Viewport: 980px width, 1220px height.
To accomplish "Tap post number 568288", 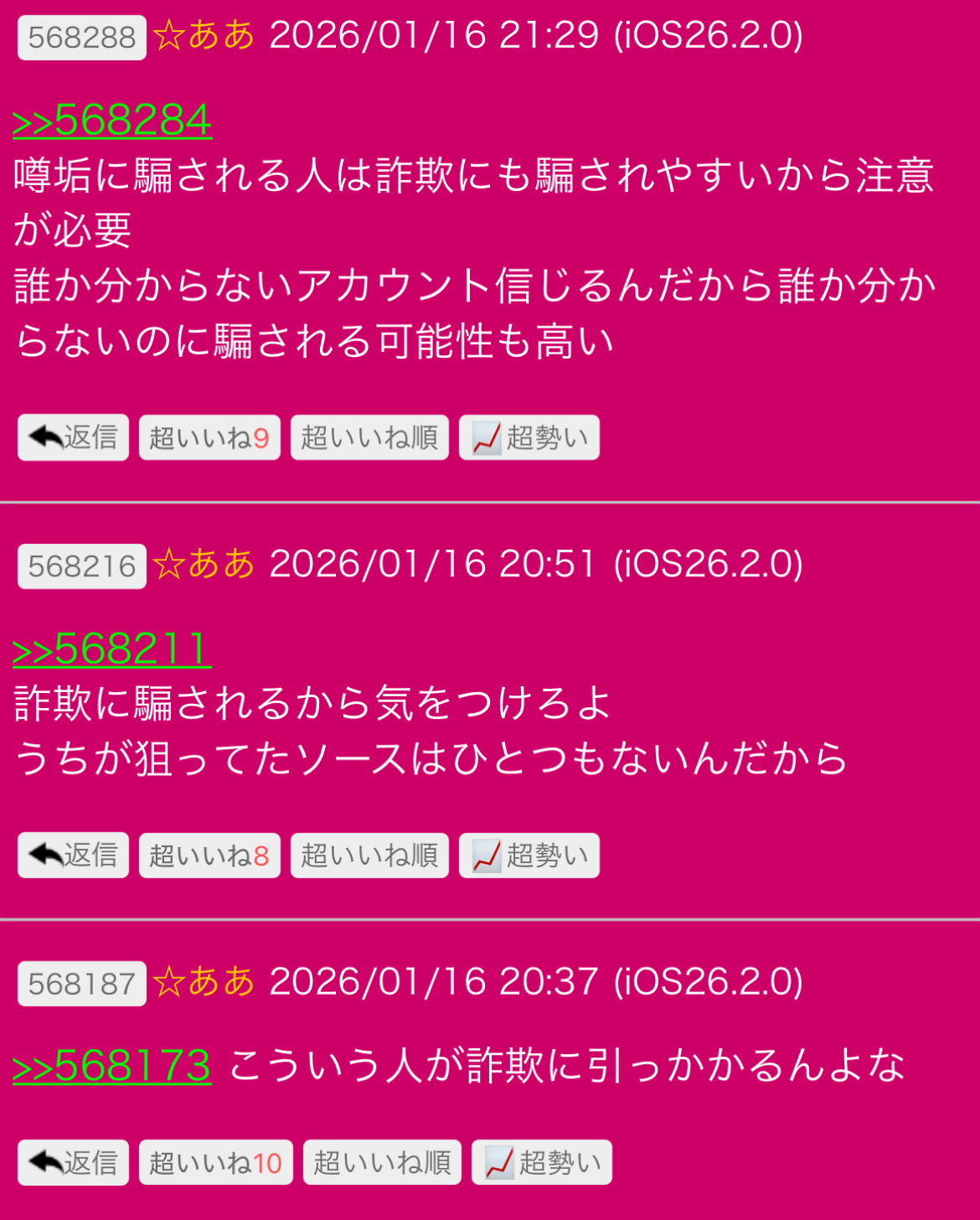I will (x=82, y=38).
